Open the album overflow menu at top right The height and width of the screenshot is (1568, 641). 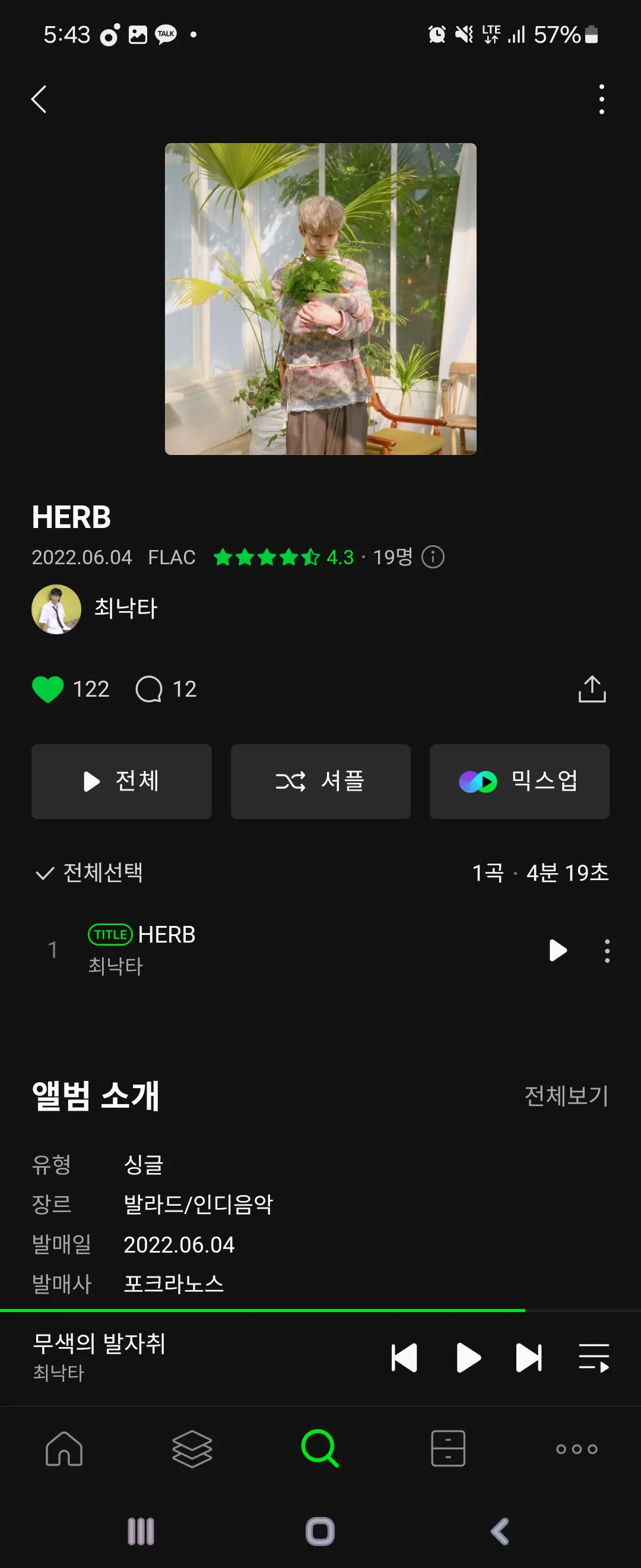point(601,99)
